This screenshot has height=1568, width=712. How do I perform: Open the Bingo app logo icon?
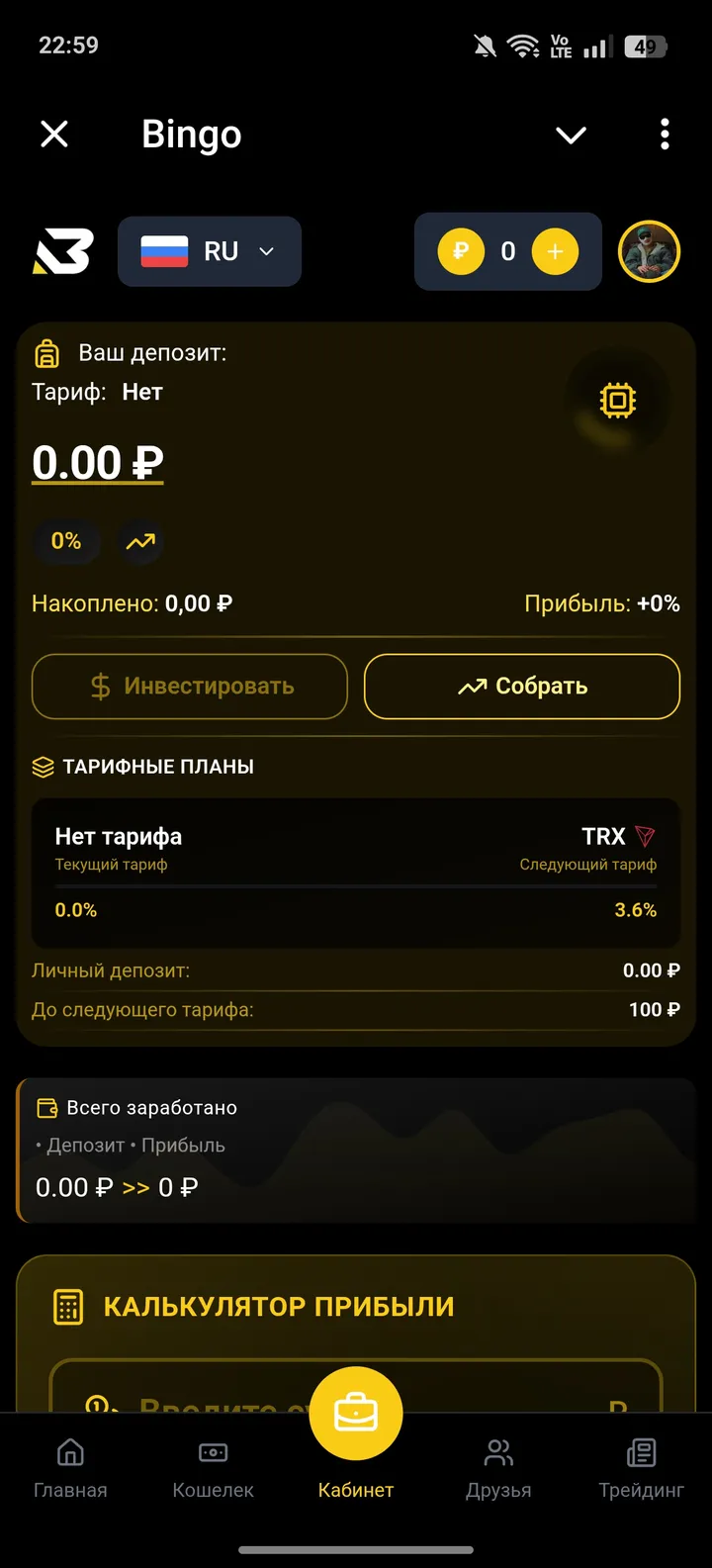tap(61, 251)
